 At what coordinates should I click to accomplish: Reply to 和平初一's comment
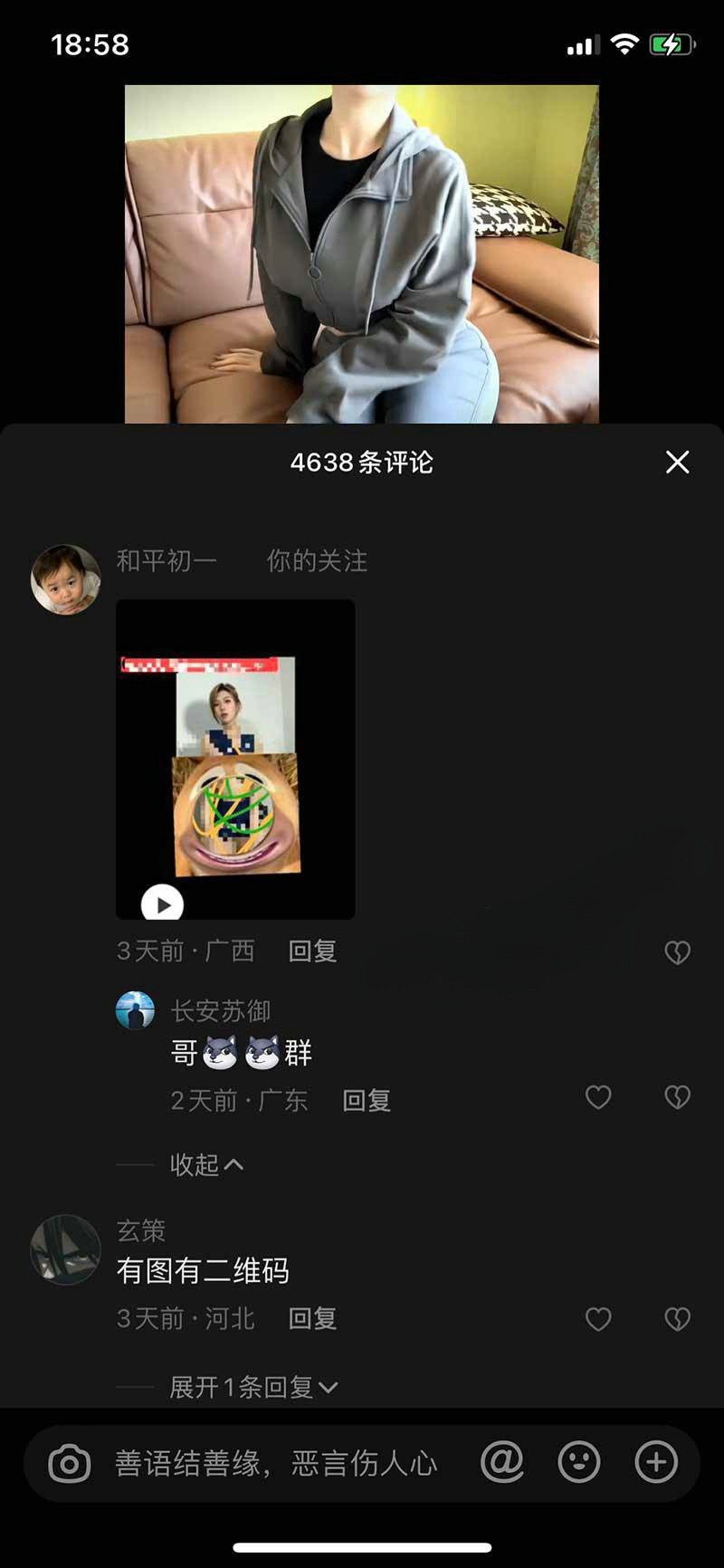click(312, 951)
